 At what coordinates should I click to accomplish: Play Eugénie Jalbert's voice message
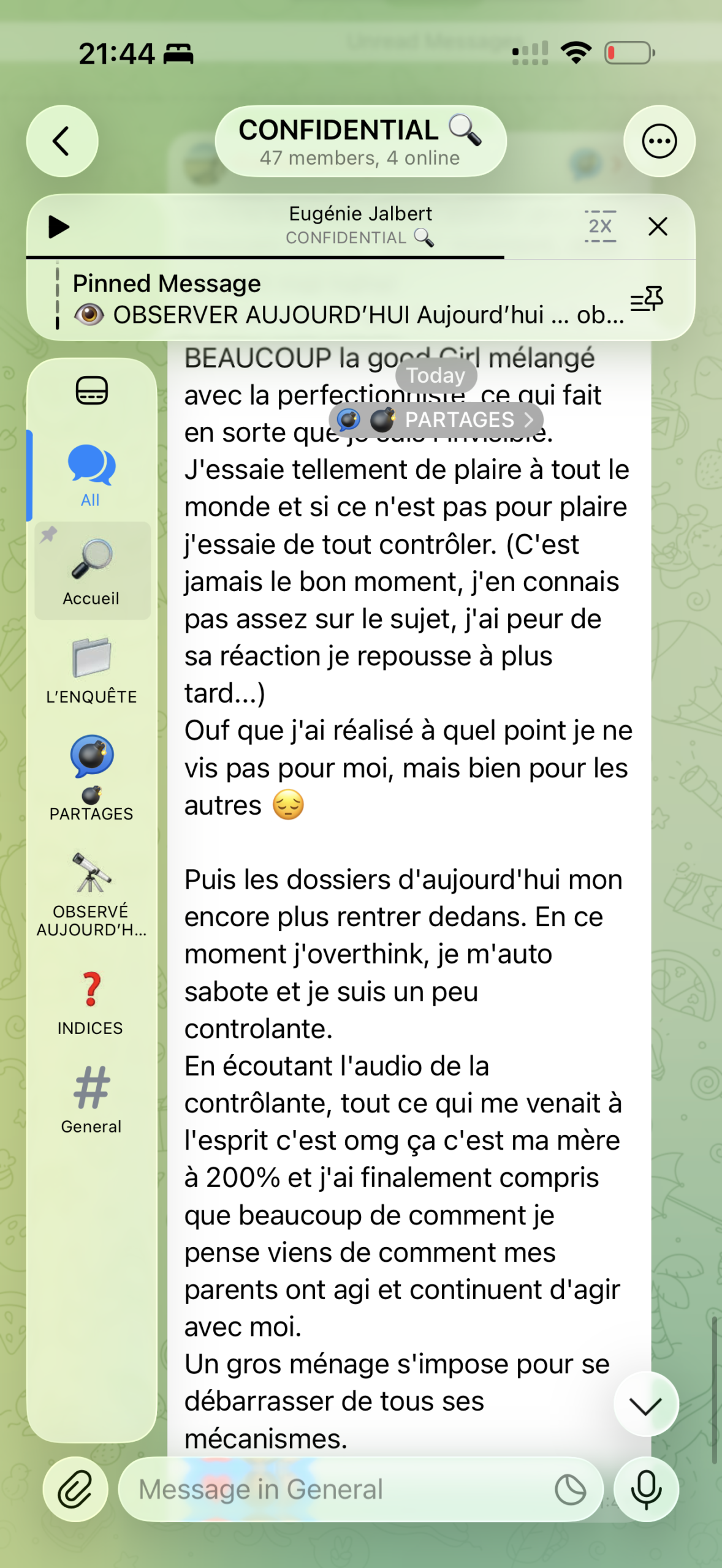click(58, 227)
